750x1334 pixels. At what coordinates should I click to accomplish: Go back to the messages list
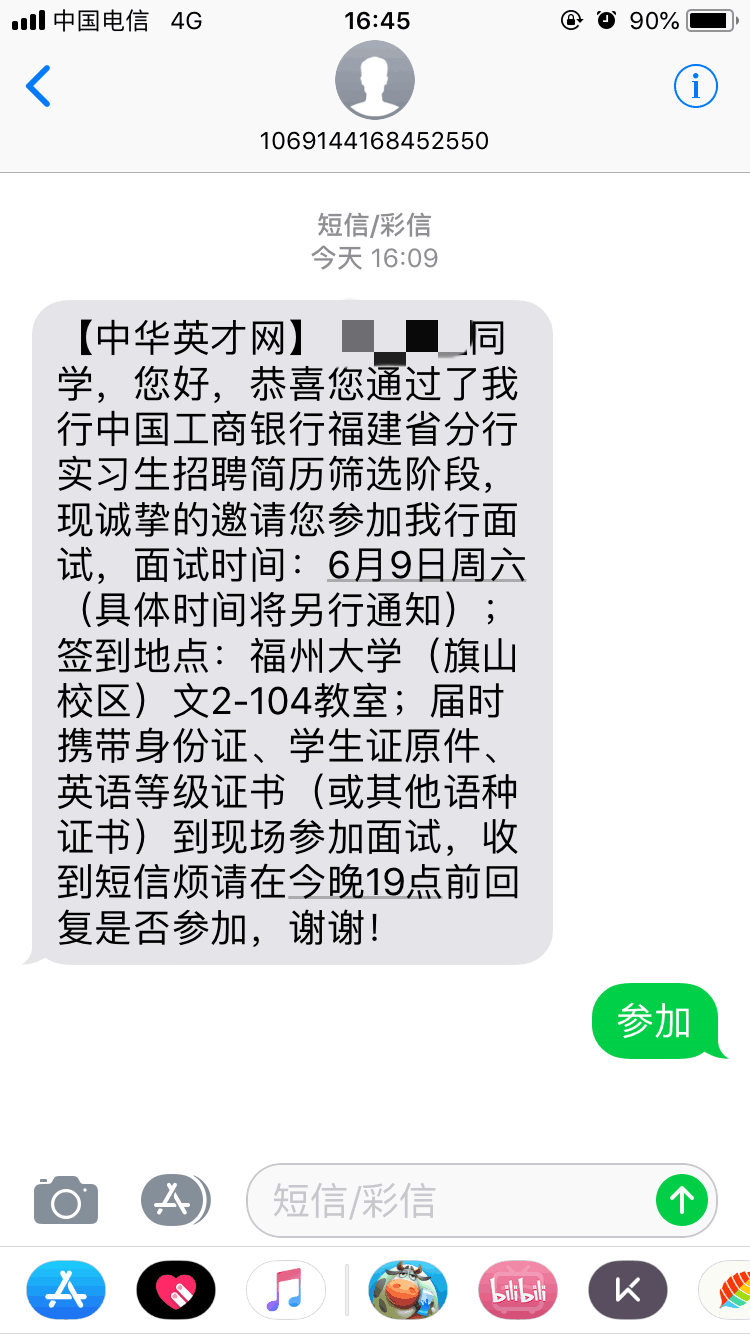point(39,87)
